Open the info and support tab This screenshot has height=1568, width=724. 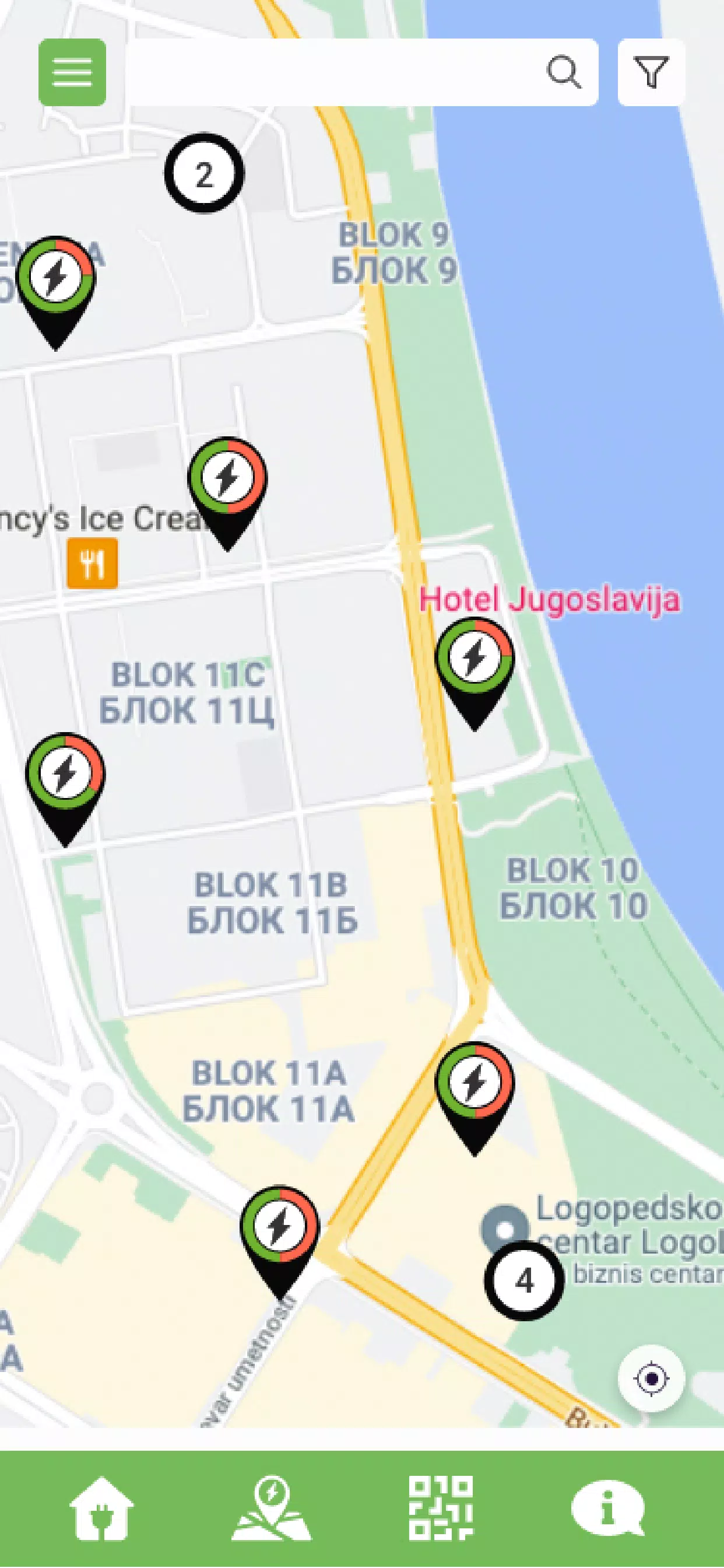(x=608, y=1507)
